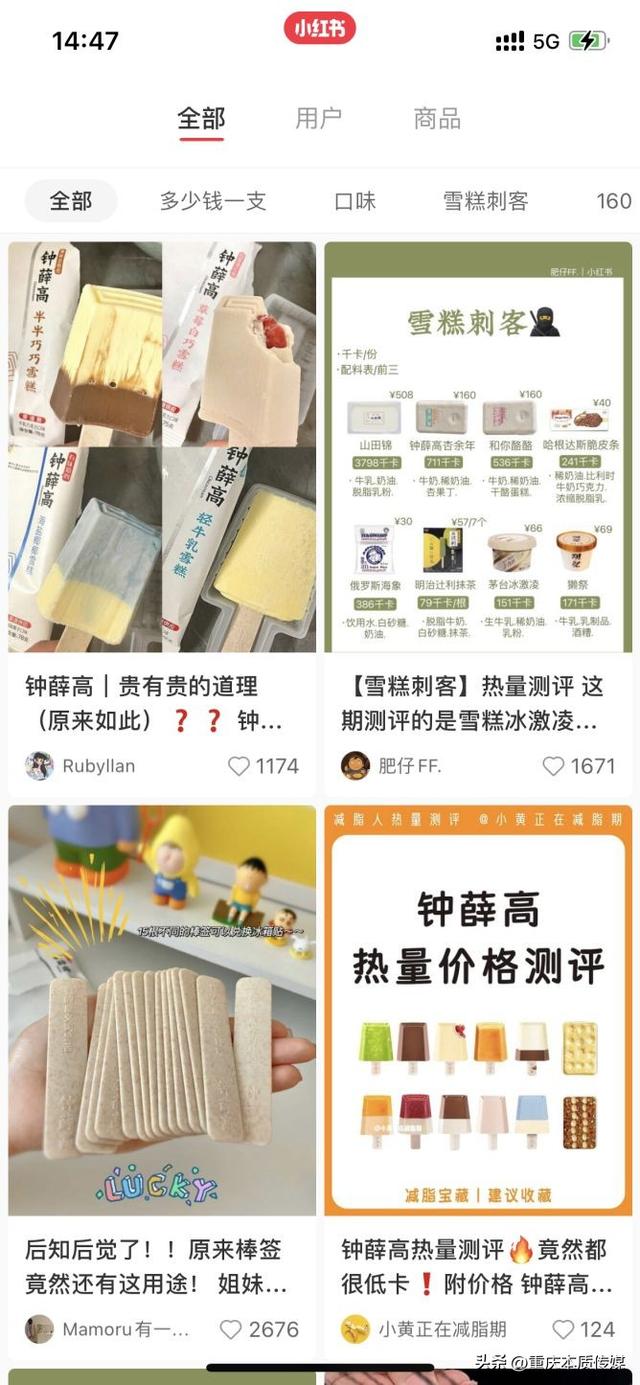Image resolution: width=640 pixels, height=1385 pixels.
Task: Switch to the 用户 tab
Action: (x=318, y=119)
